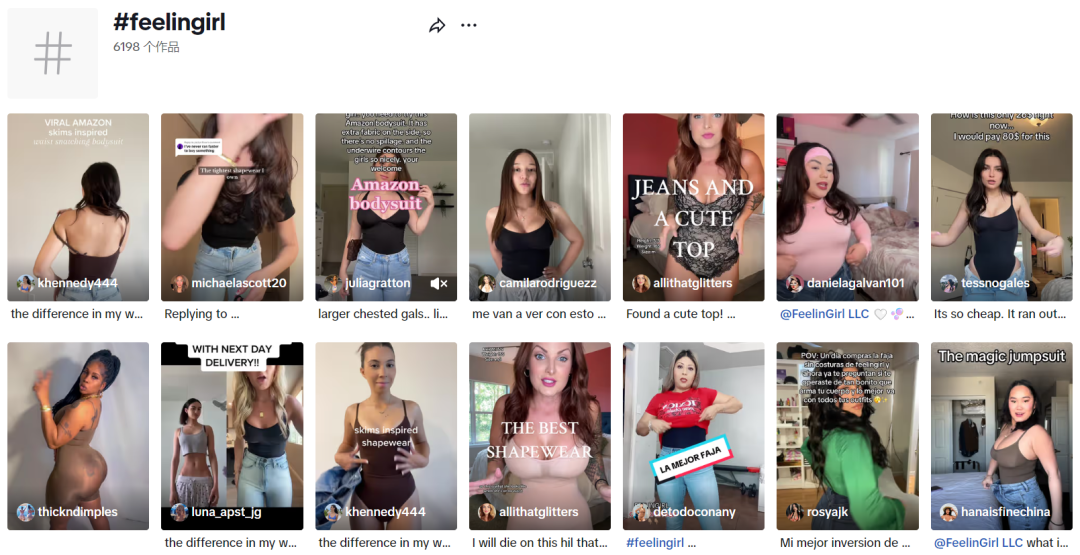The width and height of the screenshot is (1080, 555).
Task: Tap @FeelinGirl LLC mention under hanaisfinechina
Action: pos(979,543)
